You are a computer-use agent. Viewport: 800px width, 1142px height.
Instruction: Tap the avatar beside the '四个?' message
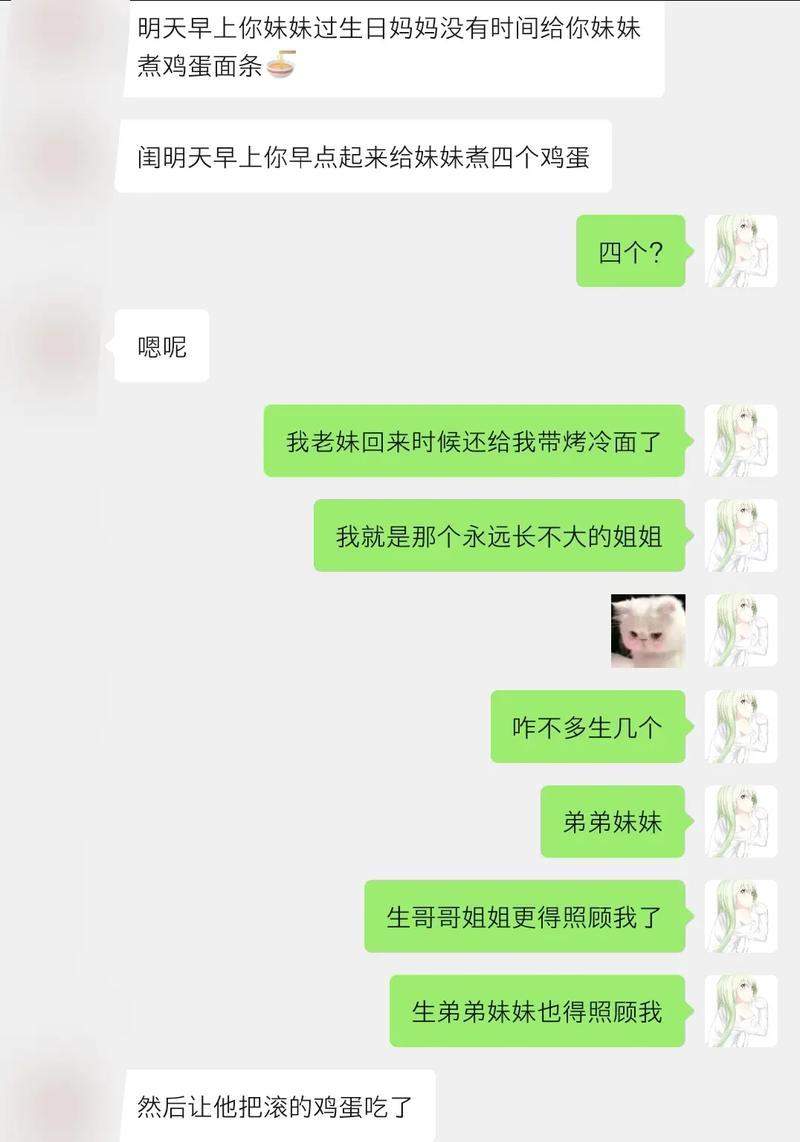coord(741,251)
